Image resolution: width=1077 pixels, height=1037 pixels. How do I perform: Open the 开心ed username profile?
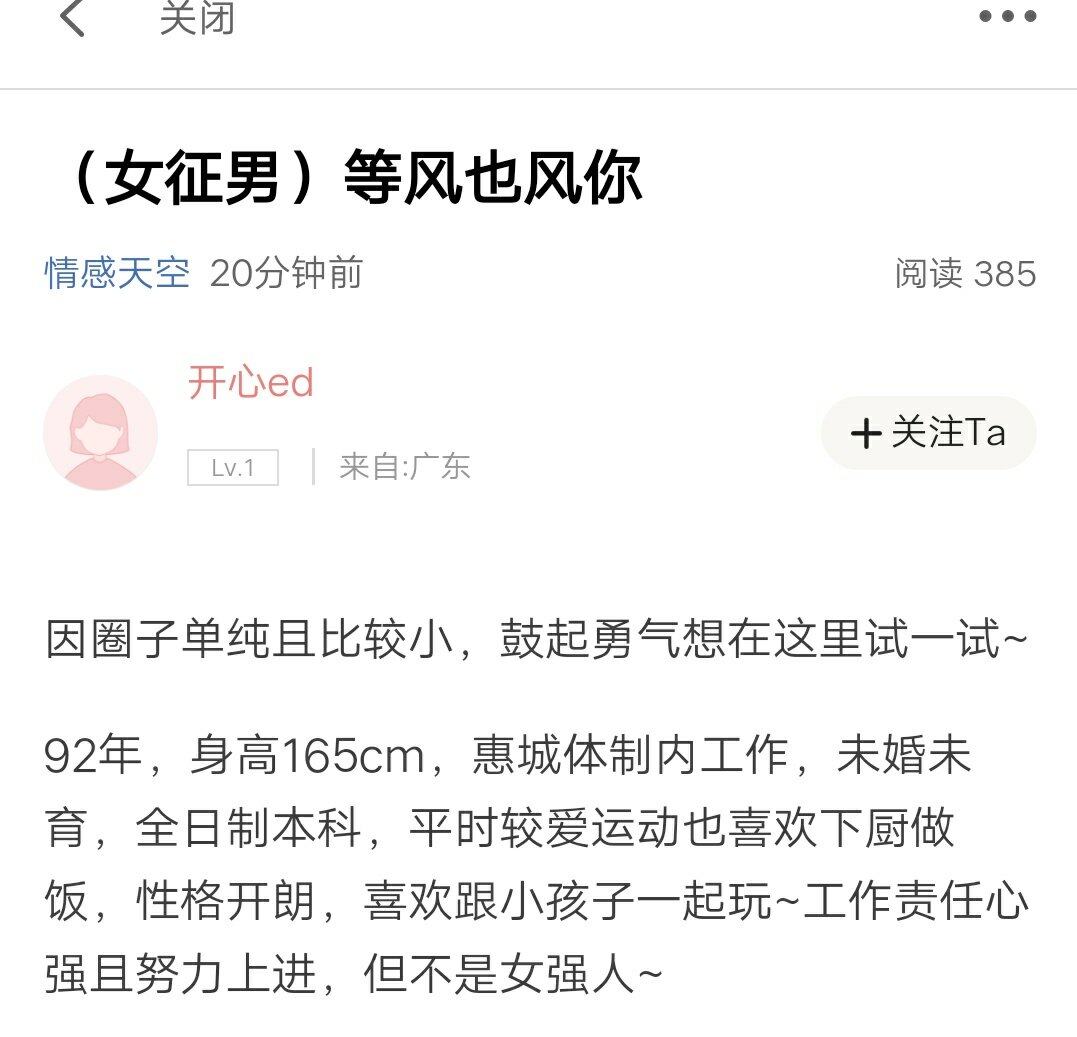pos(251,383)
